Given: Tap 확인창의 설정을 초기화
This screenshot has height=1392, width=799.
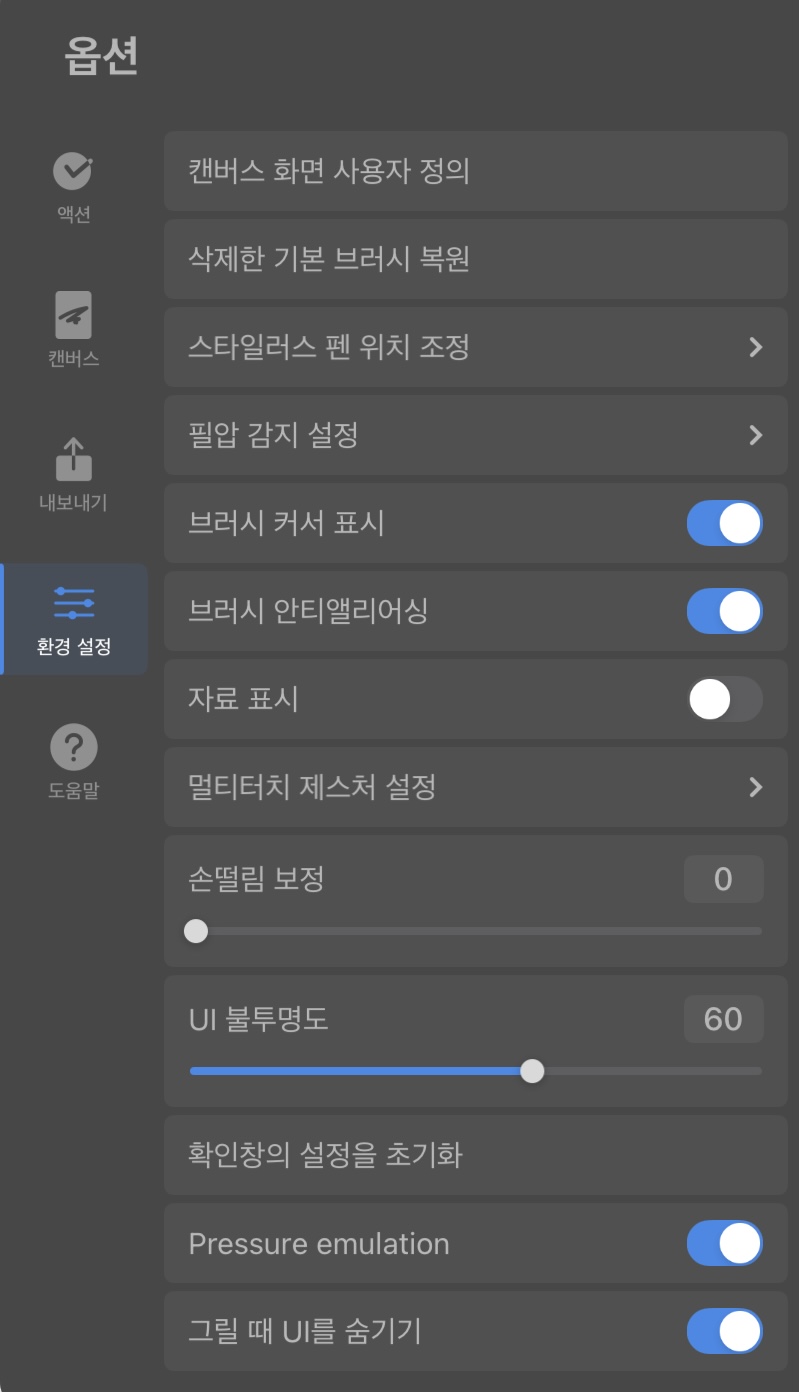Looking at the screenshot, I should 476,1155.
